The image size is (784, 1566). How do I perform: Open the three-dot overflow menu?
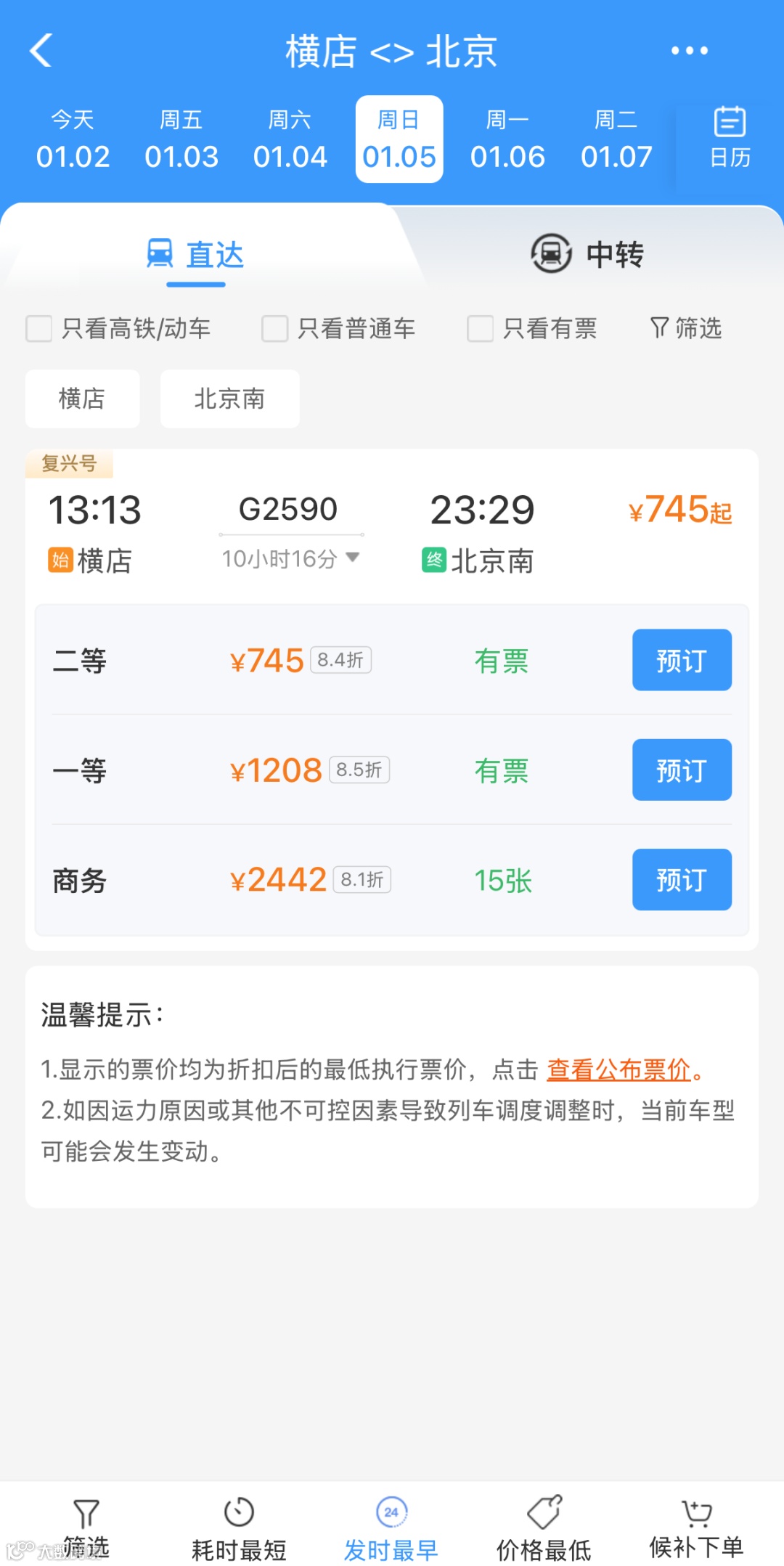(689, 51)
